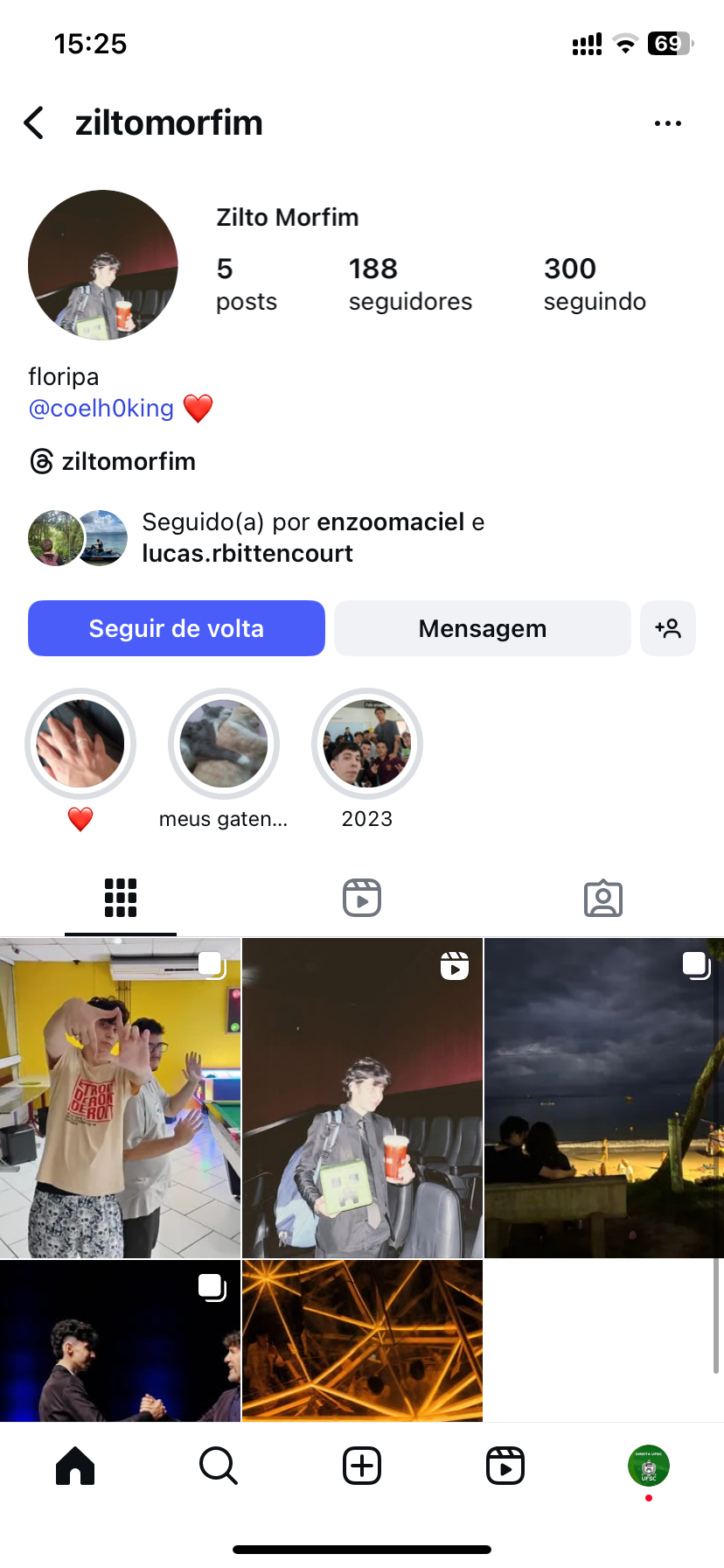Open the post with the yellow wall
724x1568 pixels.
click(x=120, y=1098)
